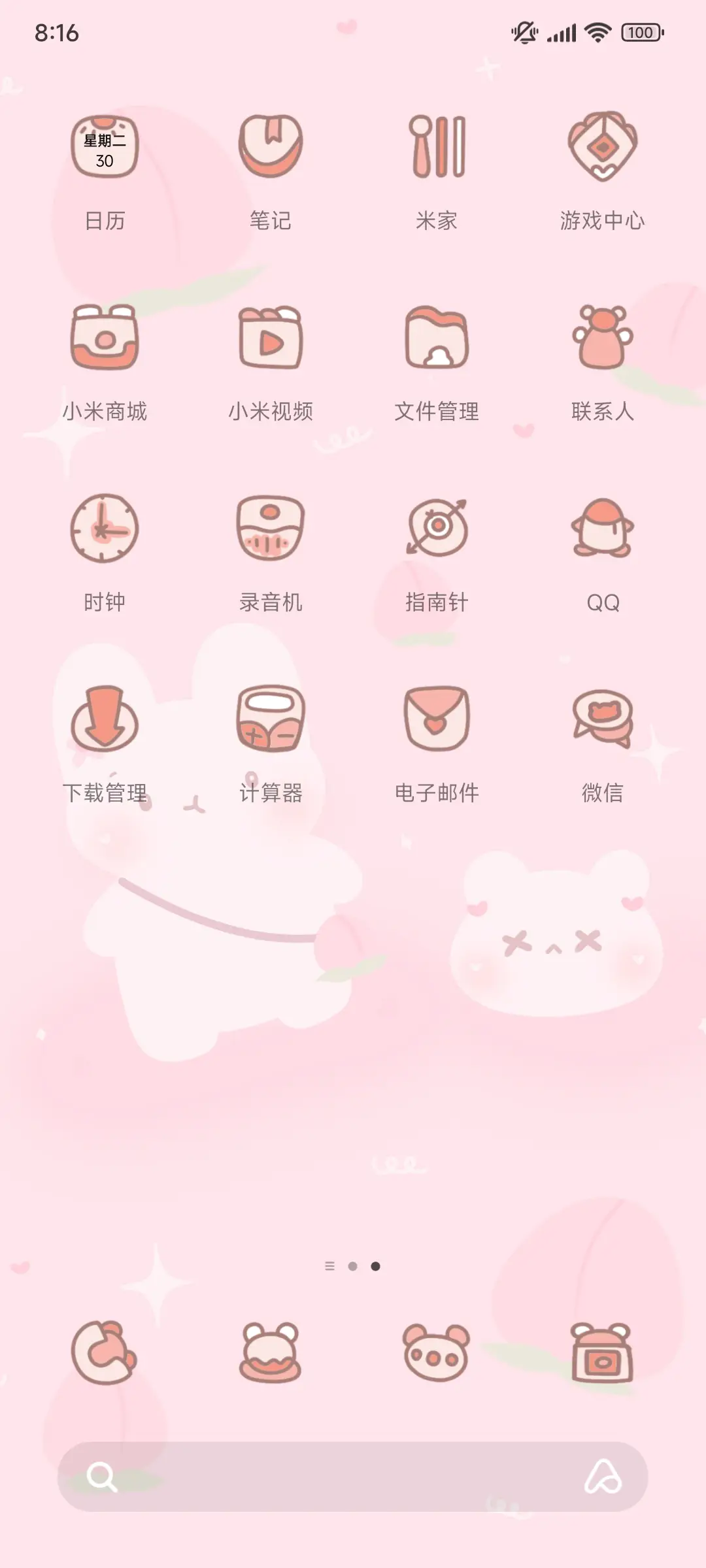This screenshot has height=1568, width=706.
Task: Open the phone dialer in the dock
Action: pyautogui.click(x=105, y=1359)
